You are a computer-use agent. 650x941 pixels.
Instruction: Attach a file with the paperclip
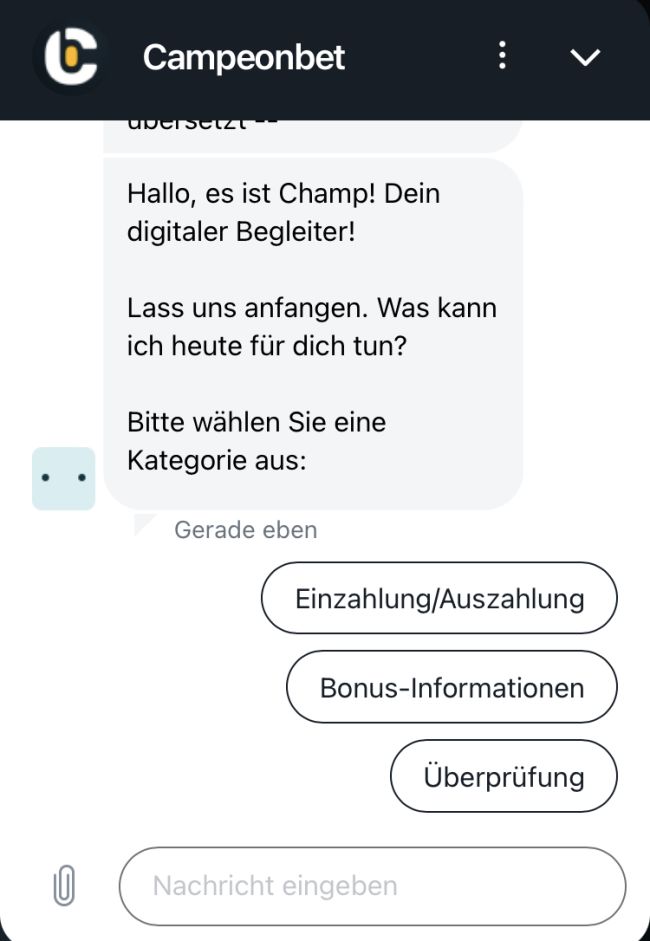coord(64,886)
